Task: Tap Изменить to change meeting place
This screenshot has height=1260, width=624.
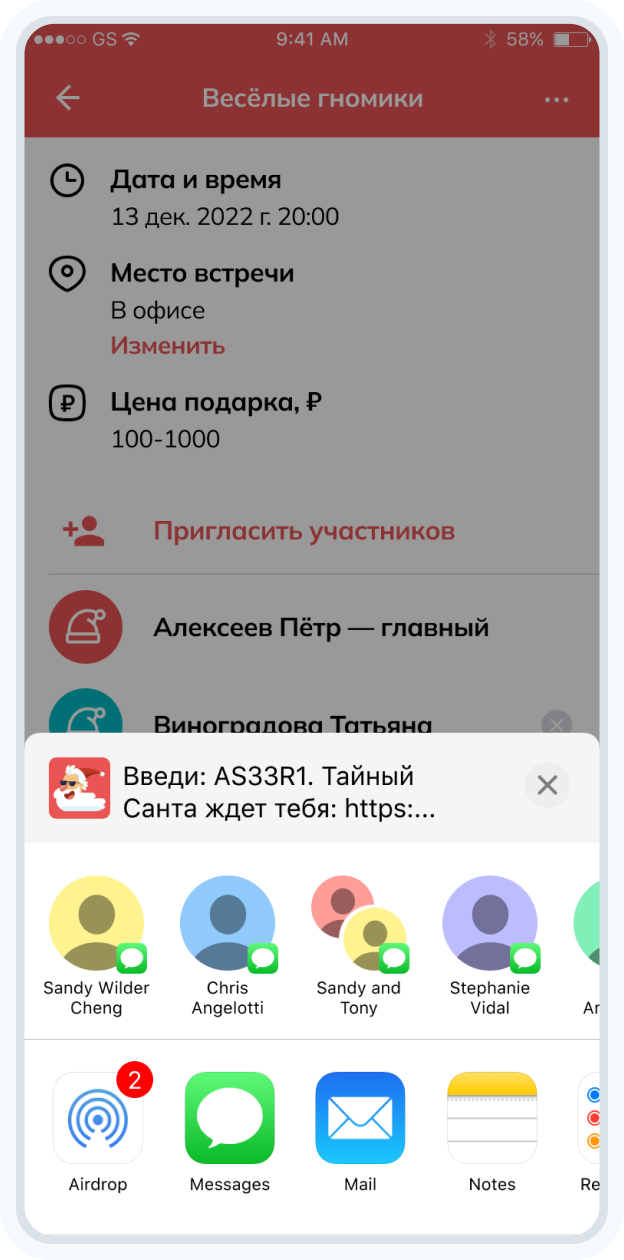Action: click(167, 346)
